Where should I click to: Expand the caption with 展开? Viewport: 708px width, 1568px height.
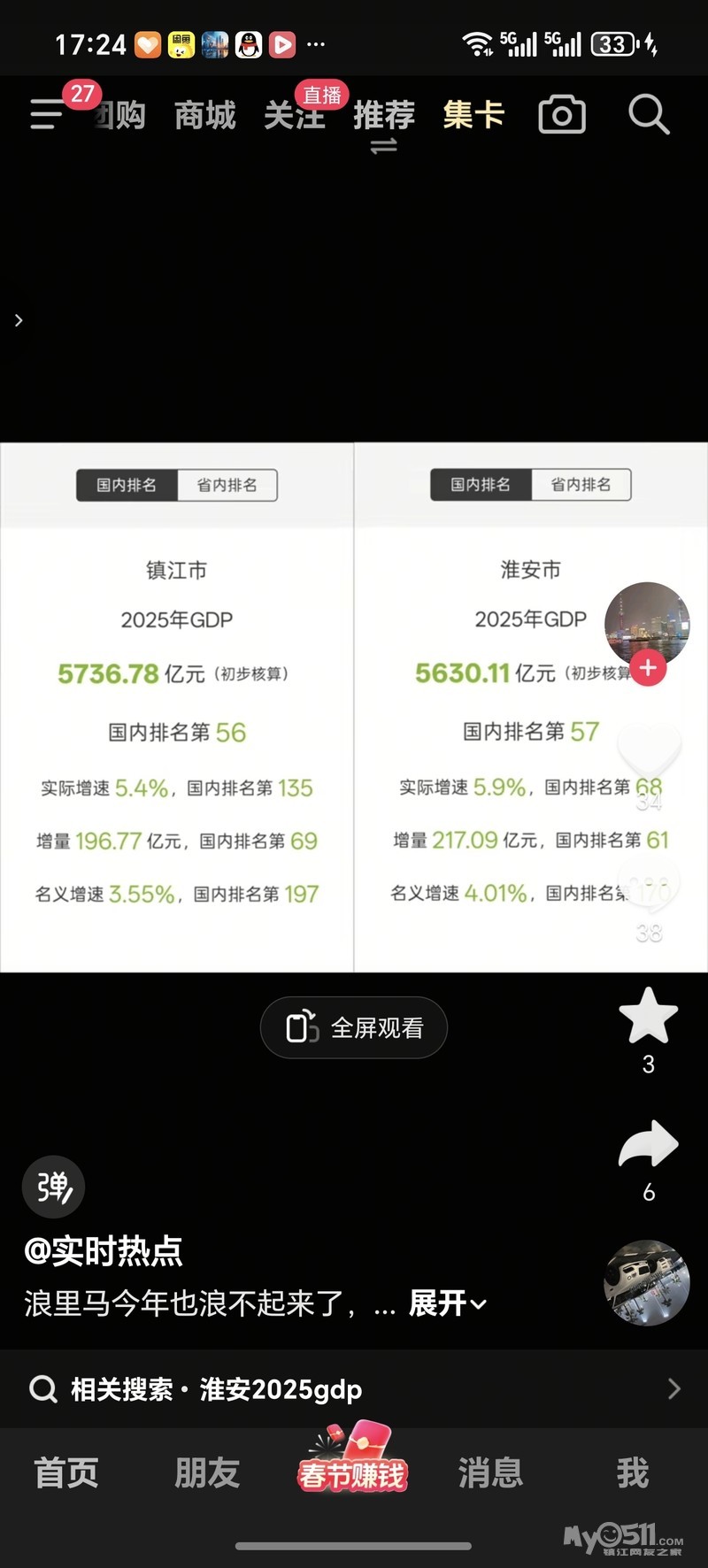tap(447, 1303)
